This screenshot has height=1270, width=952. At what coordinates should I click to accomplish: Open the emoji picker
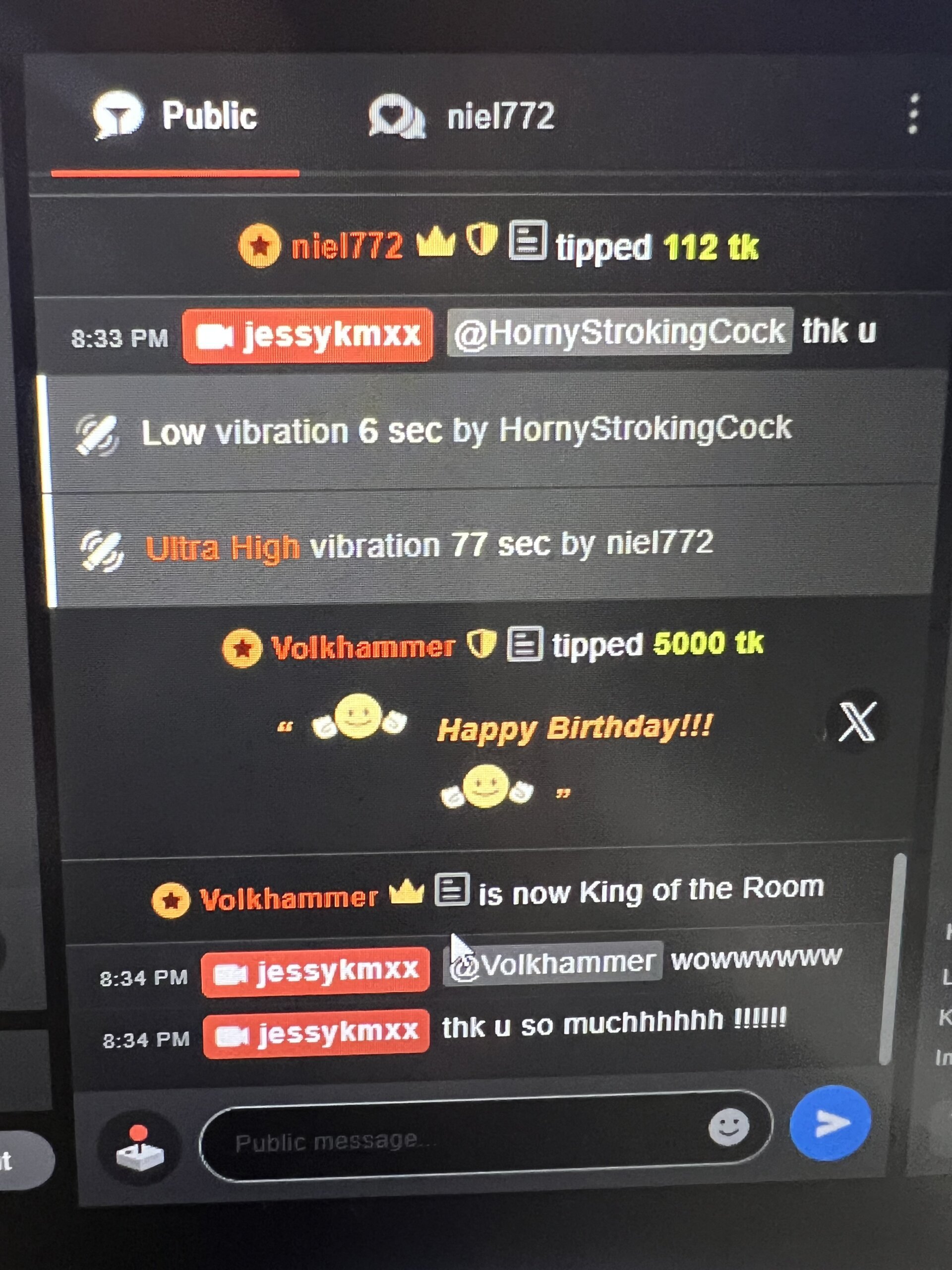click(728, 1127)
